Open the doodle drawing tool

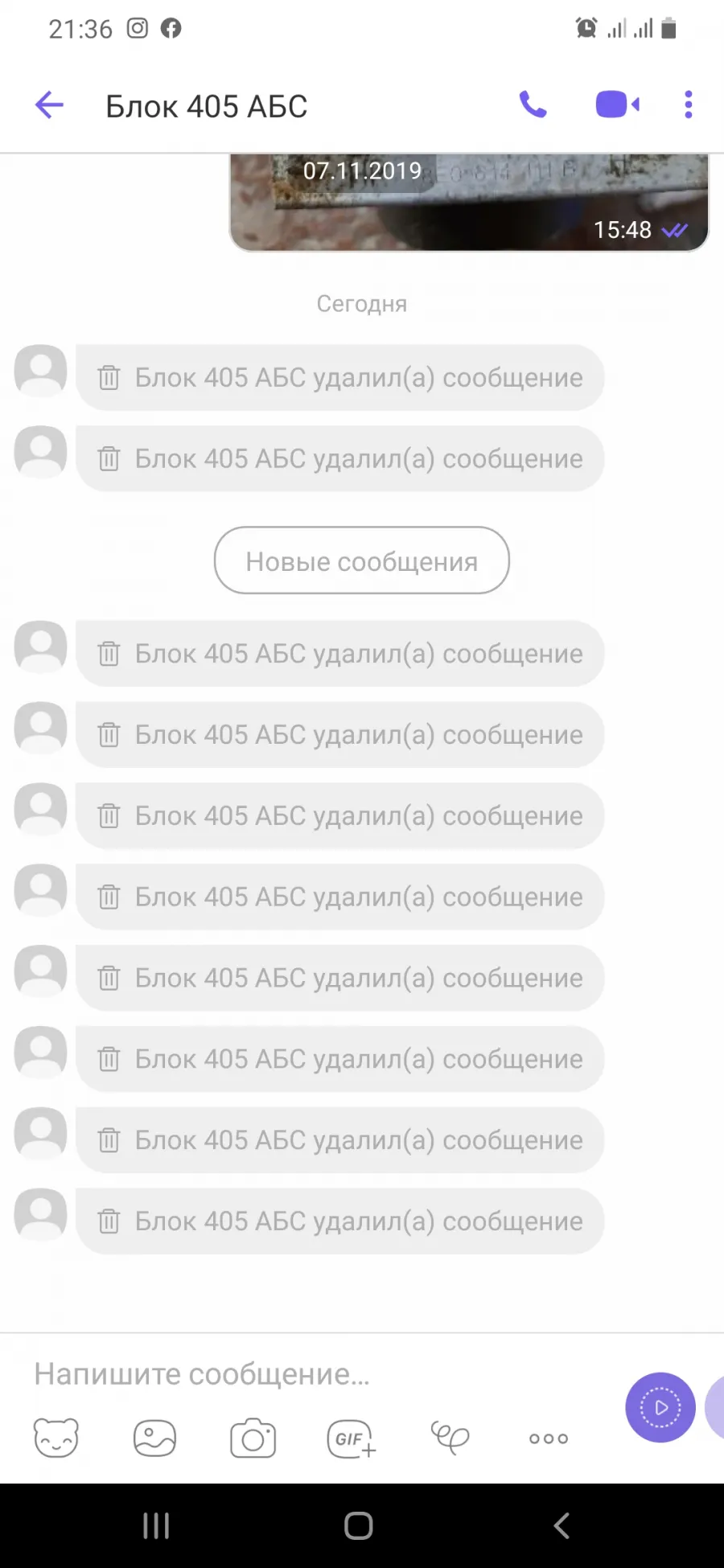coord(450,1438)
